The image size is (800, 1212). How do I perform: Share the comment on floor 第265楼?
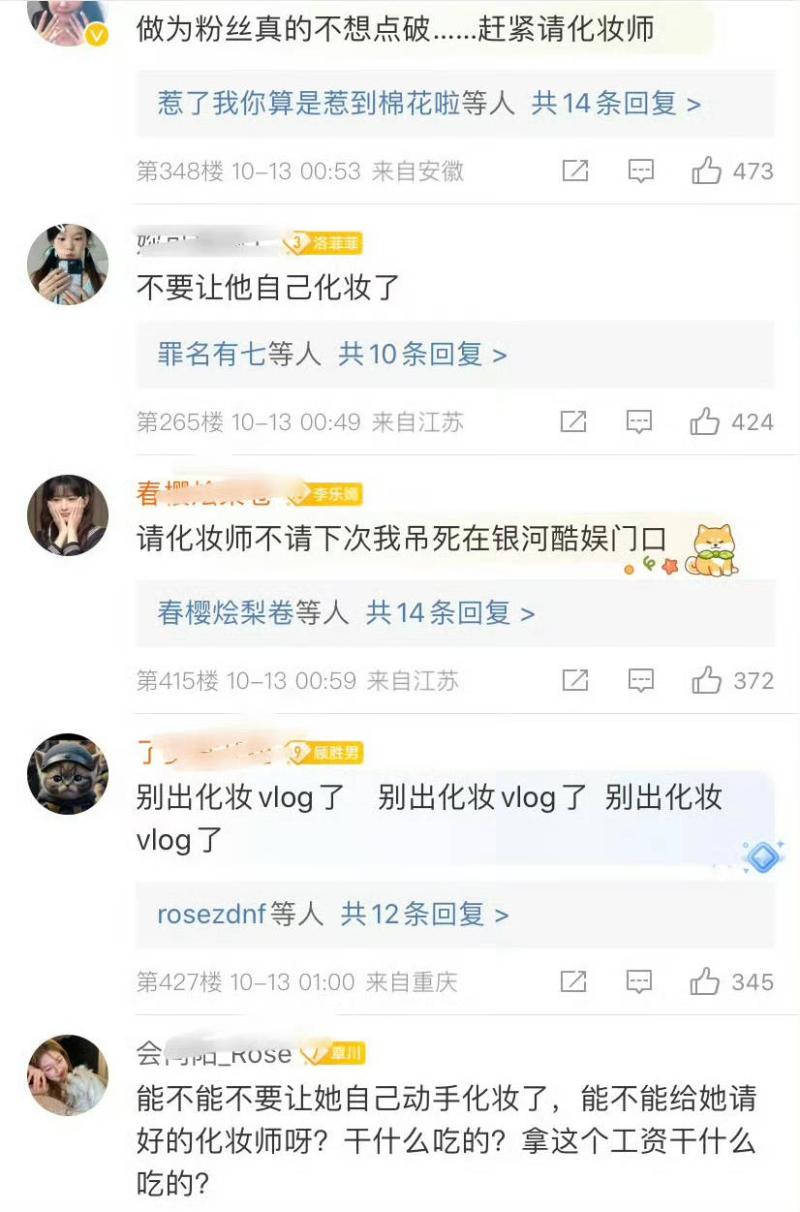coord(573,422)
